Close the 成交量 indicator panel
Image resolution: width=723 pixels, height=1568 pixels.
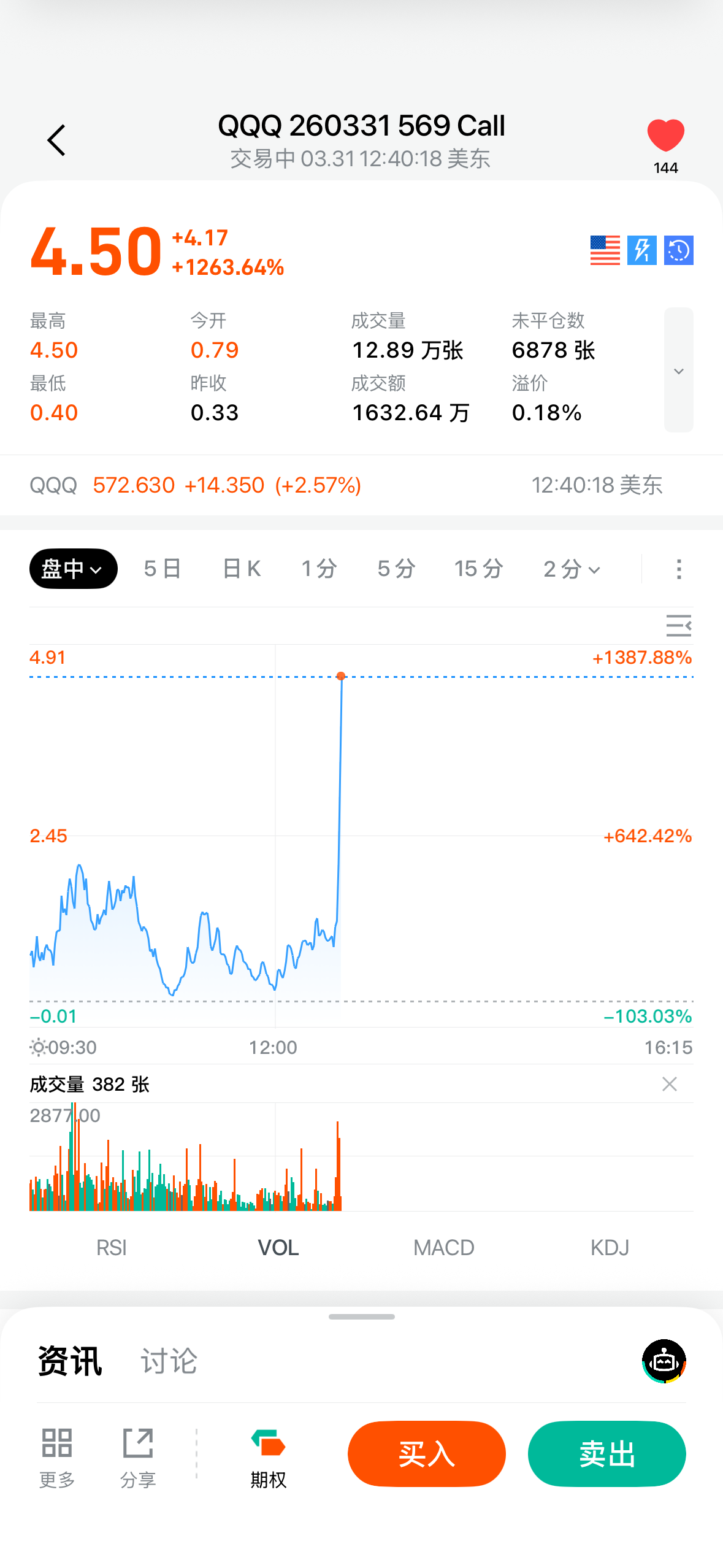(x=669, y=1084)
